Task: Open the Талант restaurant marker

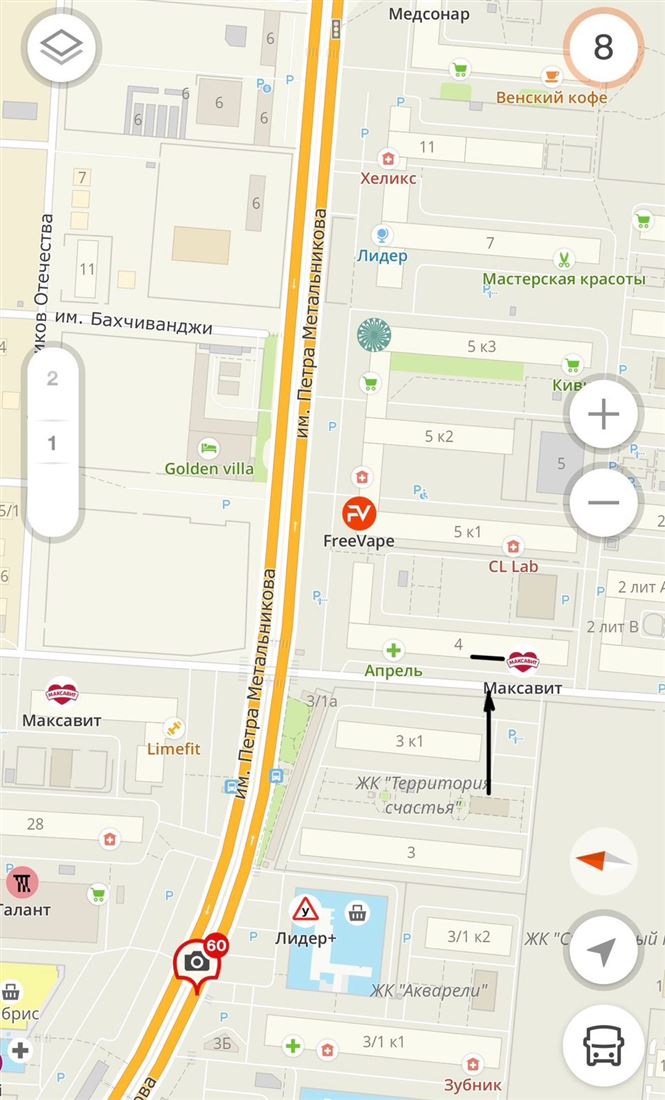Action: click(21, 882)
